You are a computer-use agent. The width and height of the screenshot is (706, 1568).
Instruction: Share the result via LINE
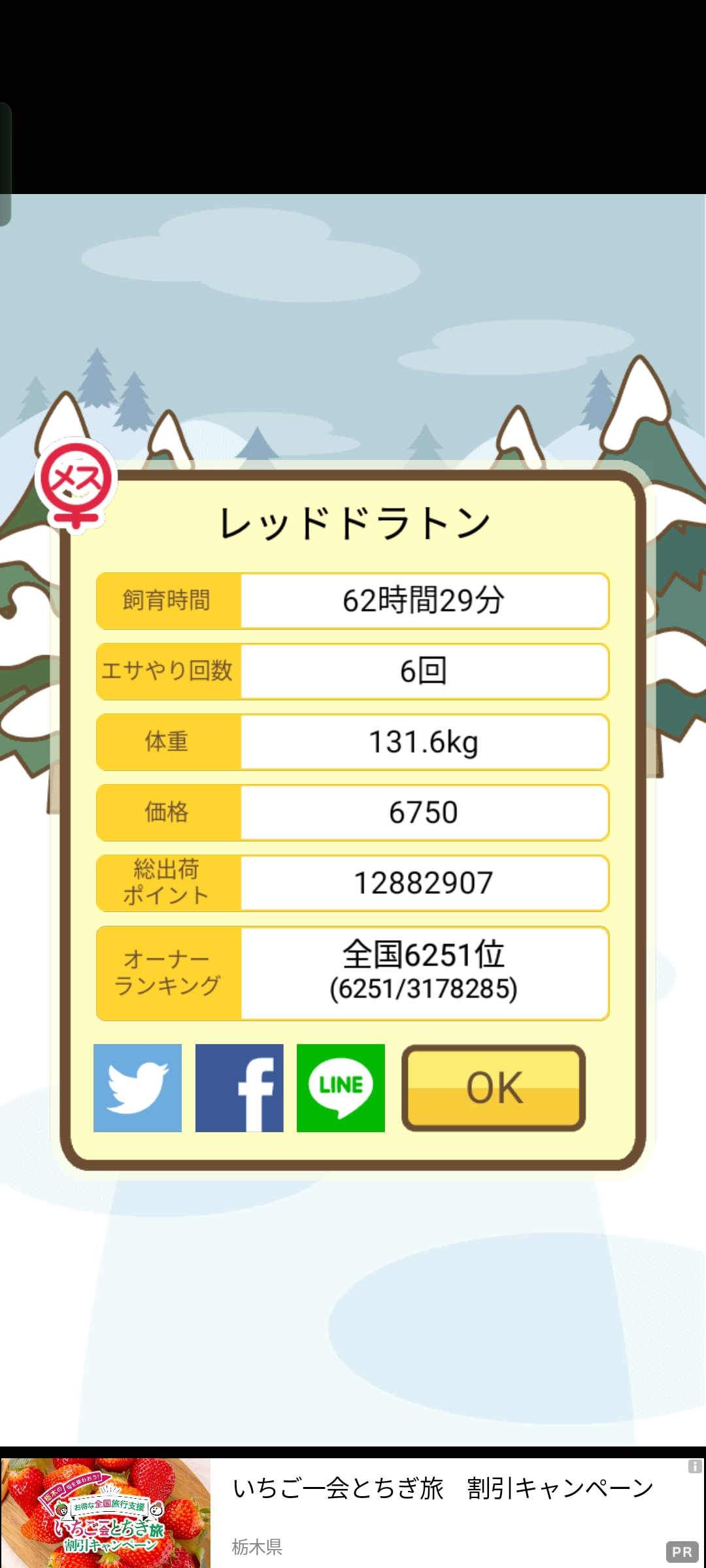(341, 1088)
